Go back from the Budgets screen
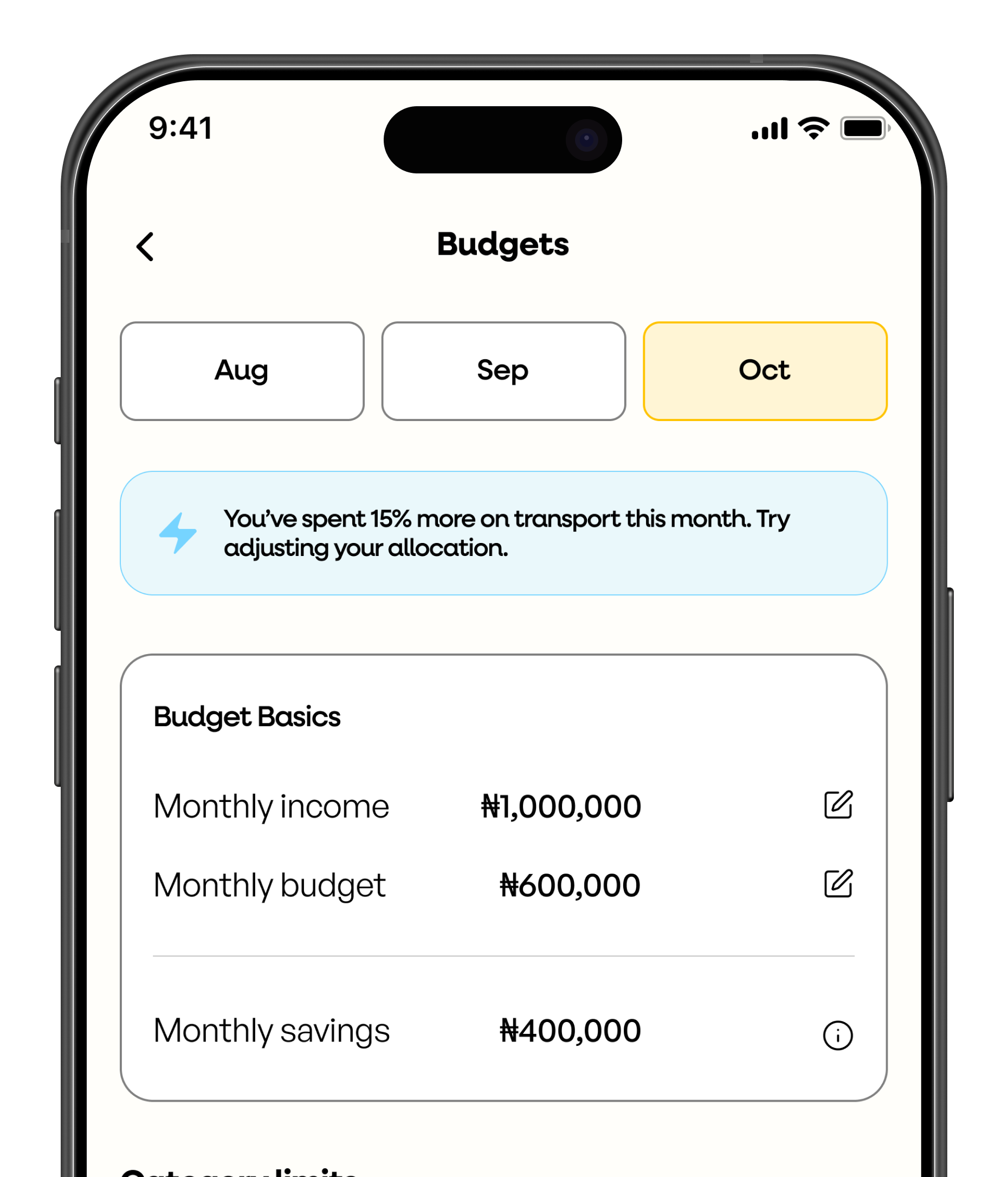 coord(145,247)
